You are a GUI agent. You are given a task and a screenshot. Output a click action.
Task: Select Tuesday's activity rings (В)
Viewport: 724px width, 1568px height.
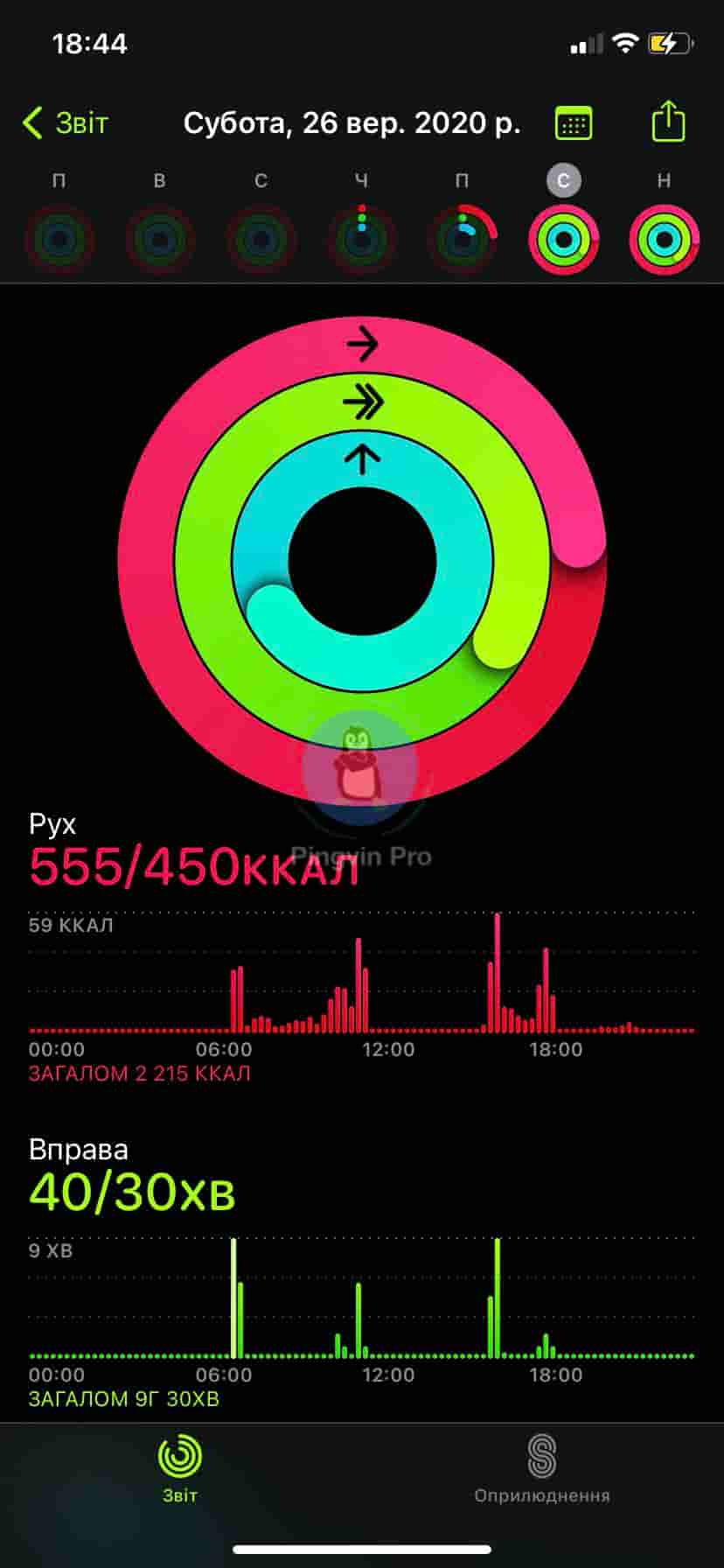(x=159, y=239)
